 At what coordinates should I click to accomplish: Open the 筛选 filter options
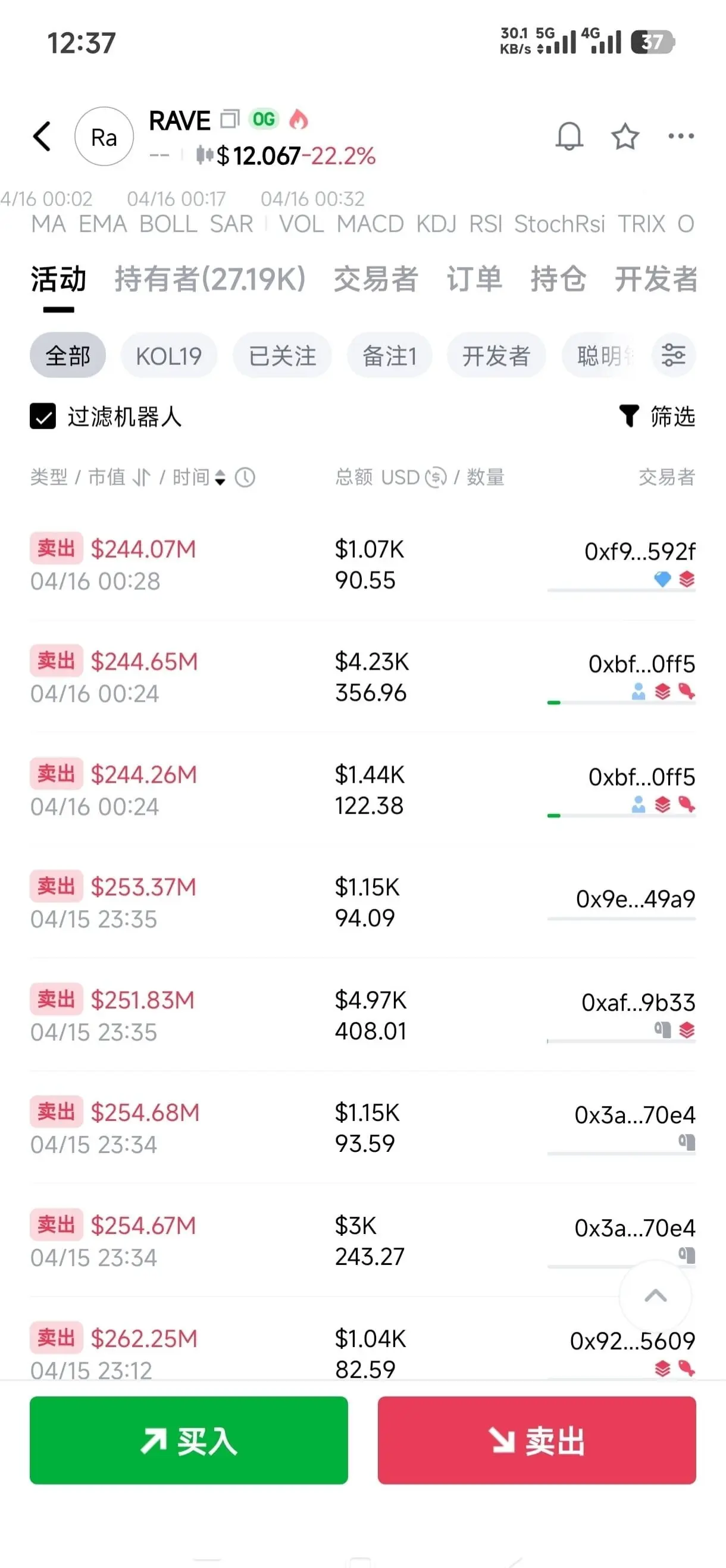tap(657, 417)
